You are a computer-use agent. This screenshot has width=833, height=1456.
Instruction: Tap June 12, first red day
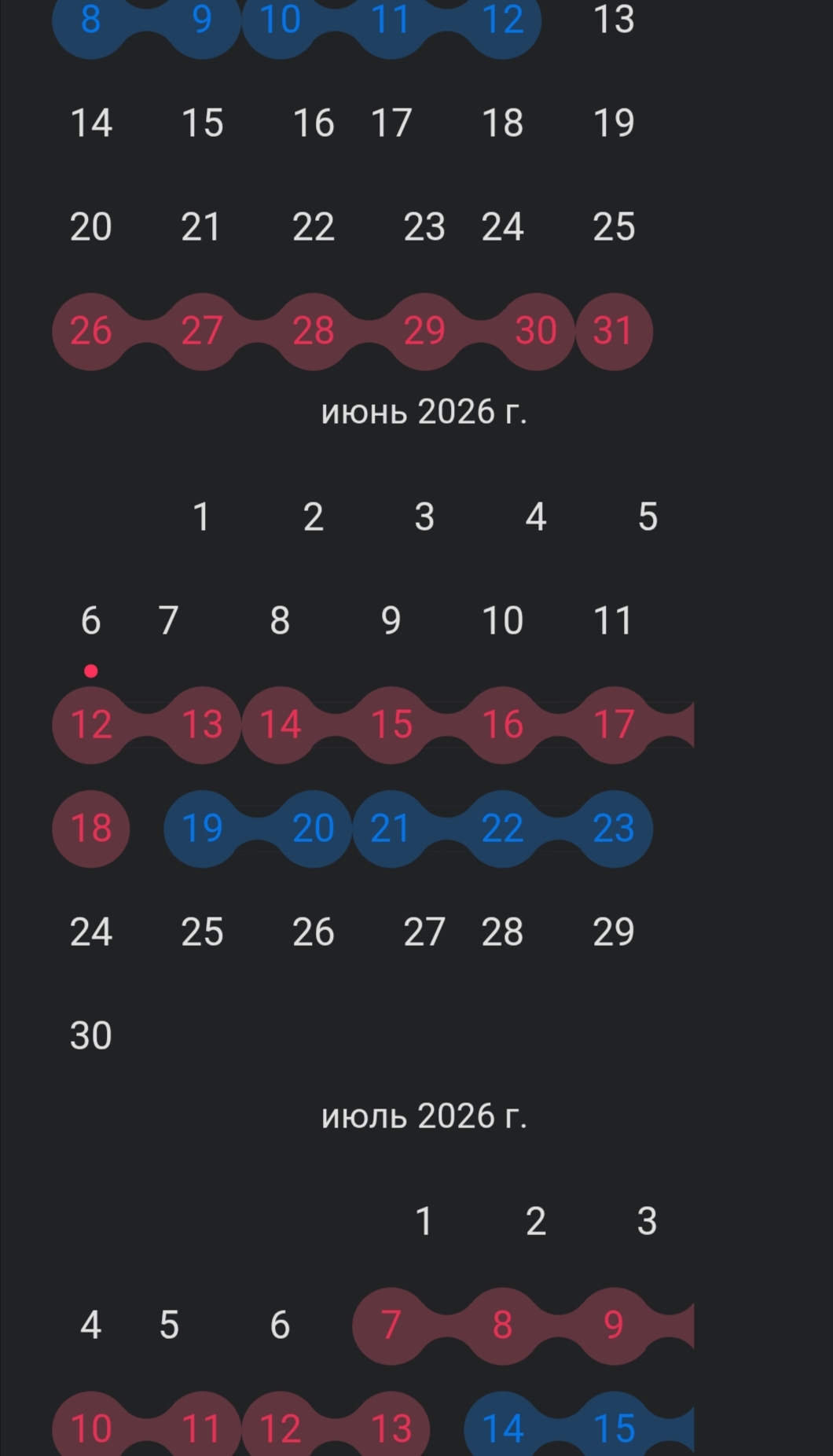coord(91,724)
